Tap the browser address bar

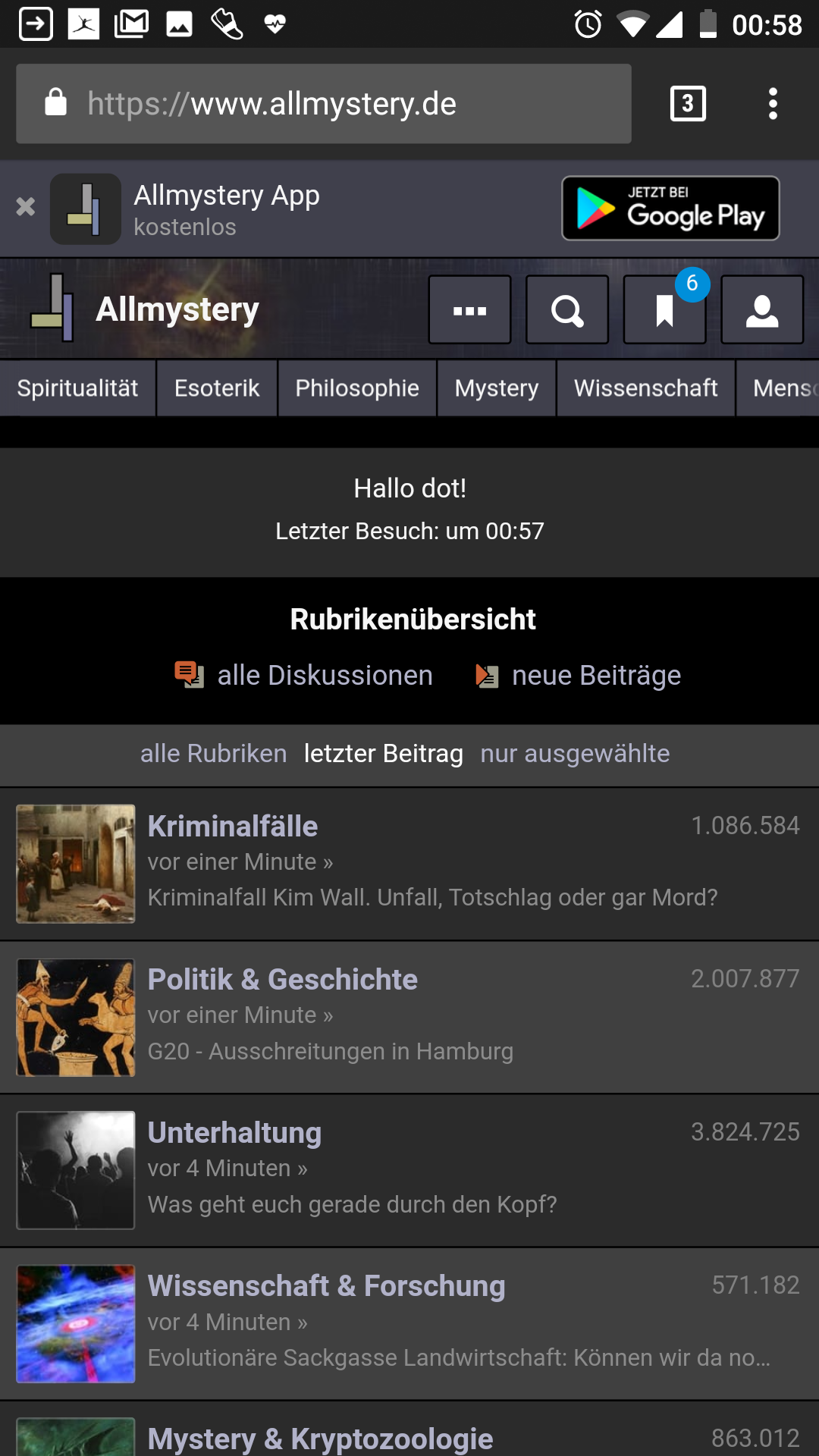(x=323, y=104)
